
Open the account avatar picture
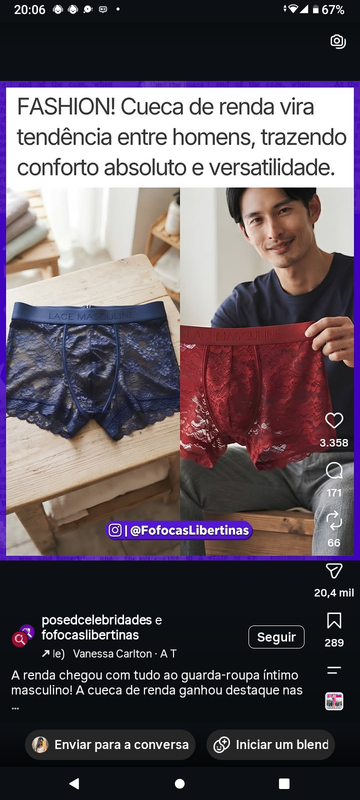tap(23, 636)
